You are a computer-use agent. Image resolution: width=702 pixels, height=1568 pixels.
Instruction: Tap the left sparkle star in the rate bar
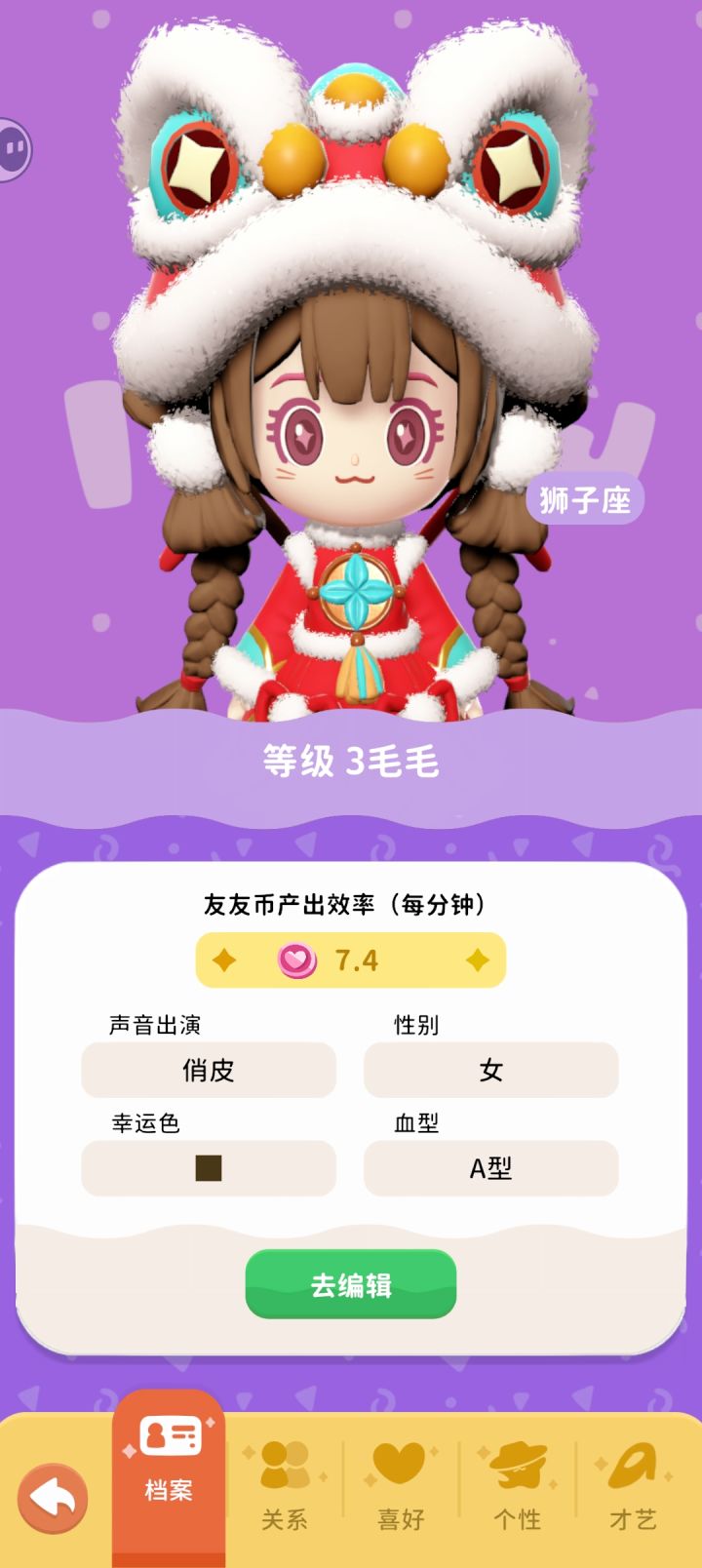225,960
